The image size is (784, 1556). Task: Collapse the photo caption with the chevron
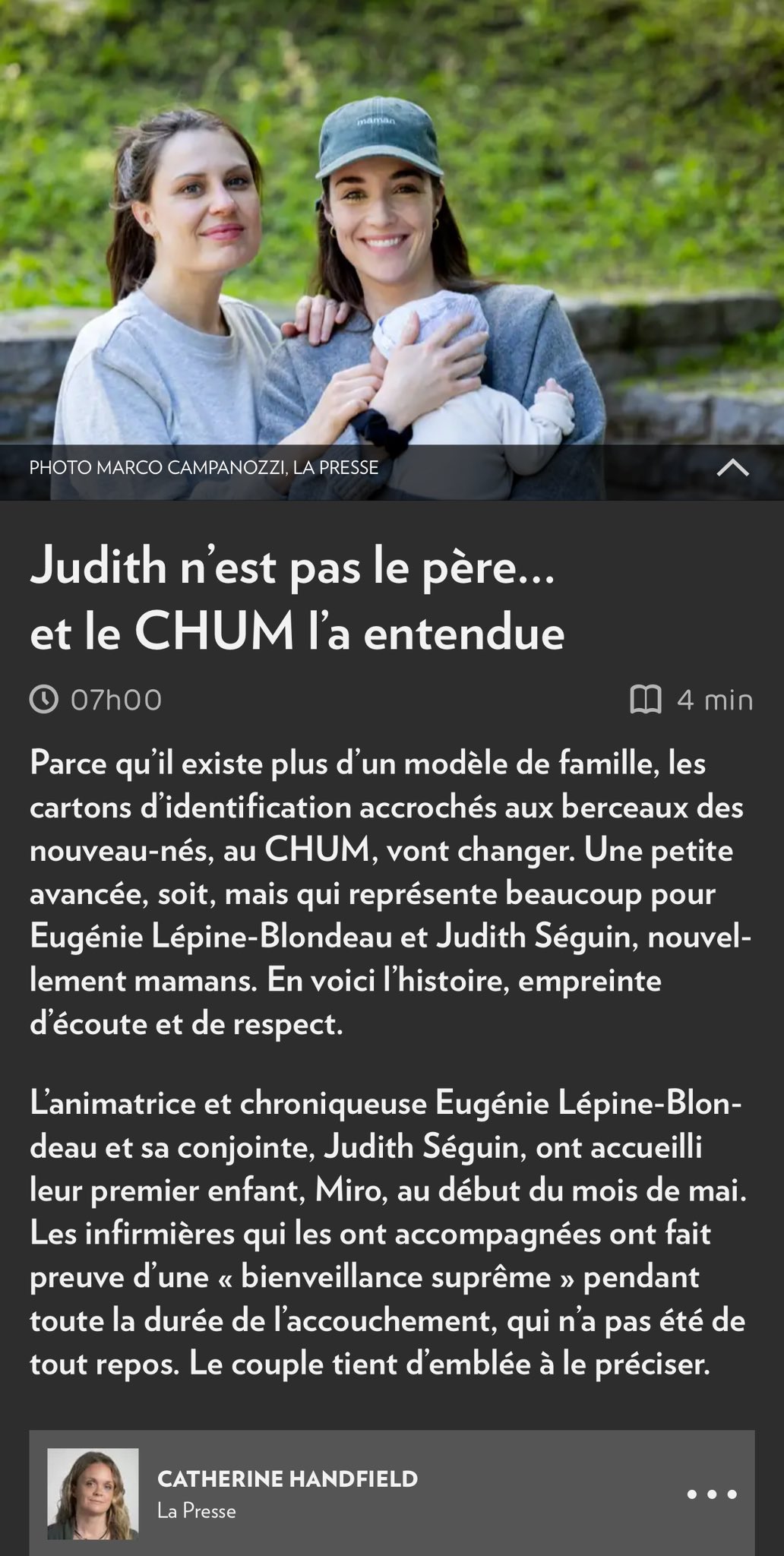(x=732, y=468)
